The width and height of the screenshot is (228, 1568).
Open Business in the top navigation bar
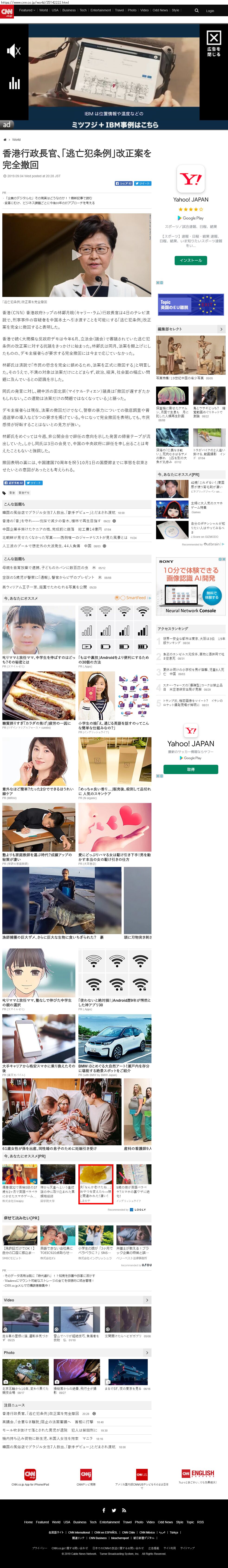tap(69, 10)
